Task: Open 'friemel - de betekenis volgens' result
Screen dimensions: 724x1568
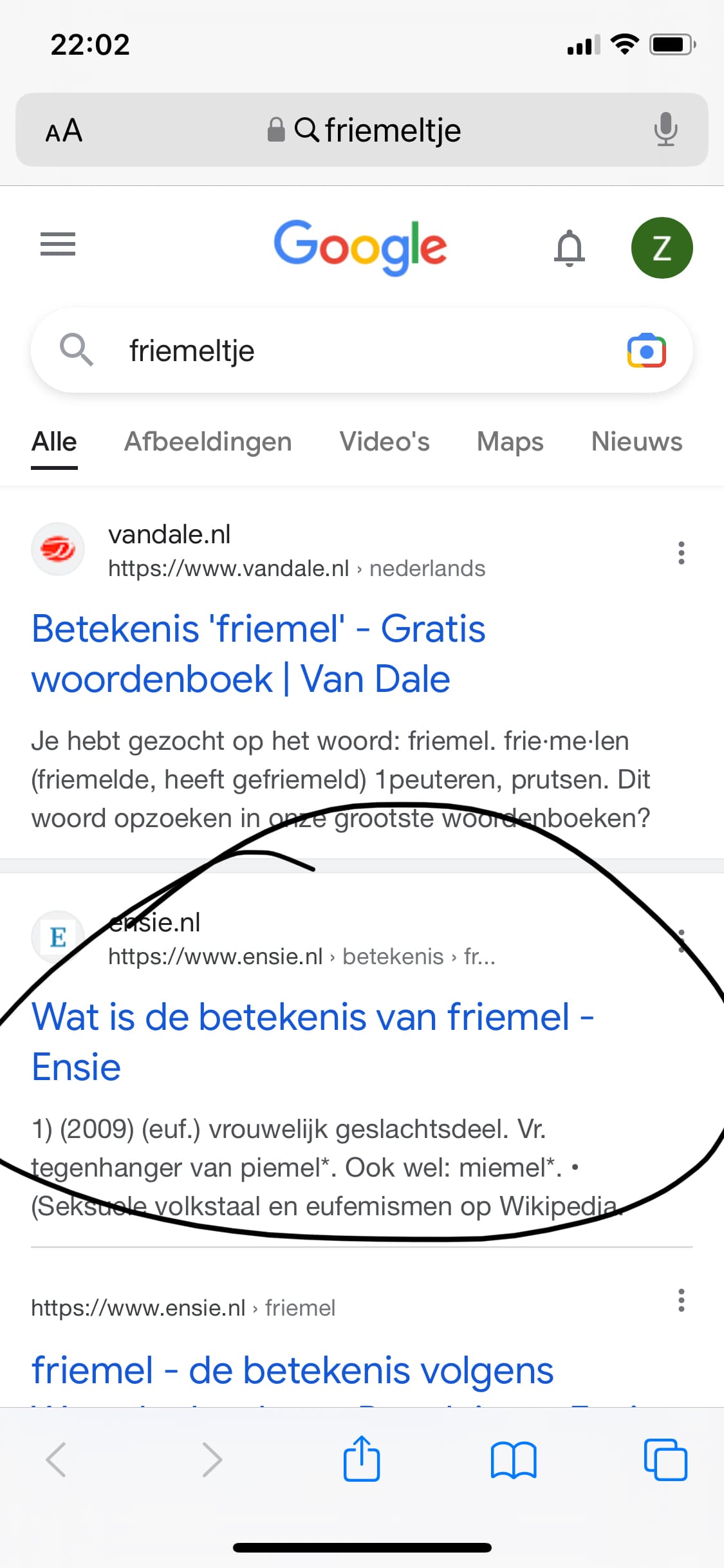Action: [292, 1370]
